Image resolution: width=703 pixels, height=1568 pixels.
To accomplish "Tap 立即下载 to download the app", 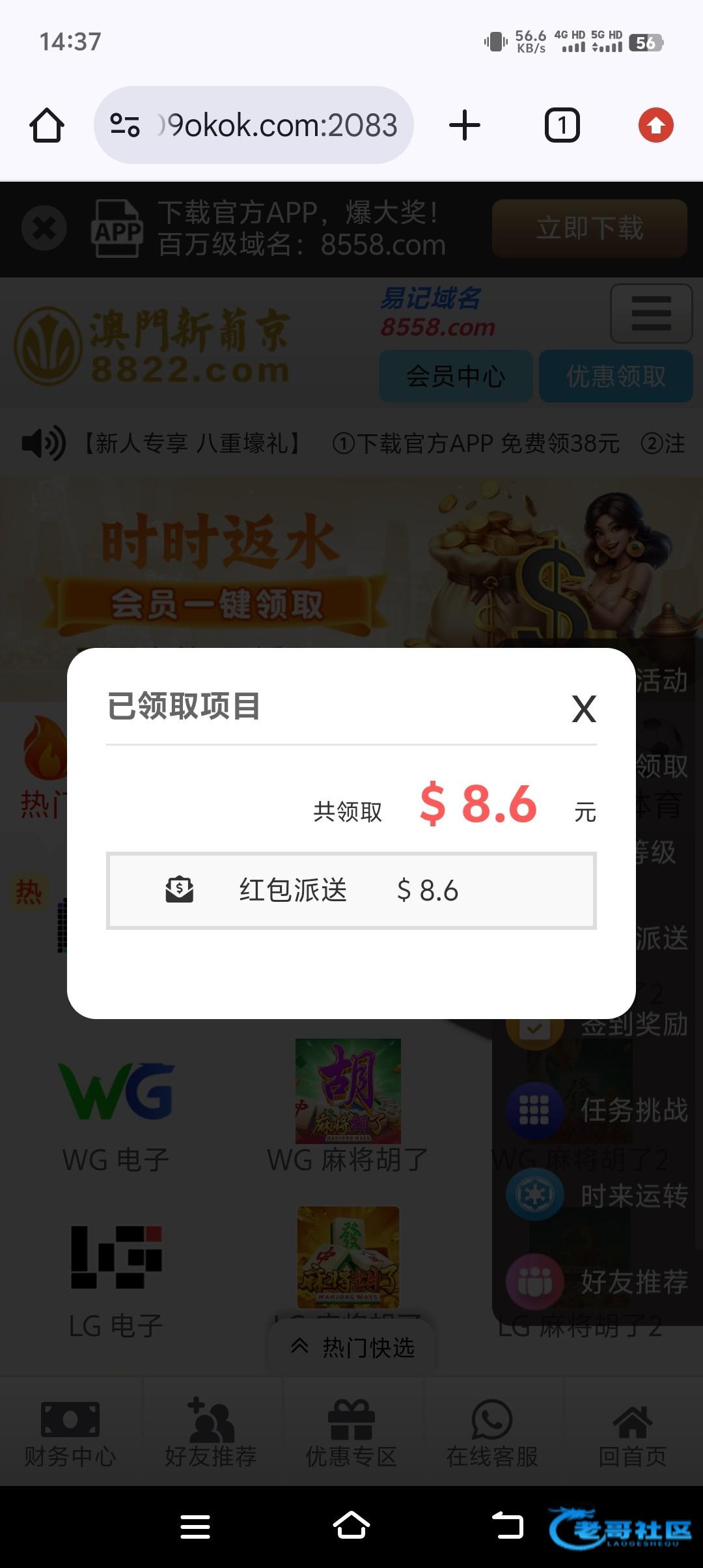I will point(589,229).
